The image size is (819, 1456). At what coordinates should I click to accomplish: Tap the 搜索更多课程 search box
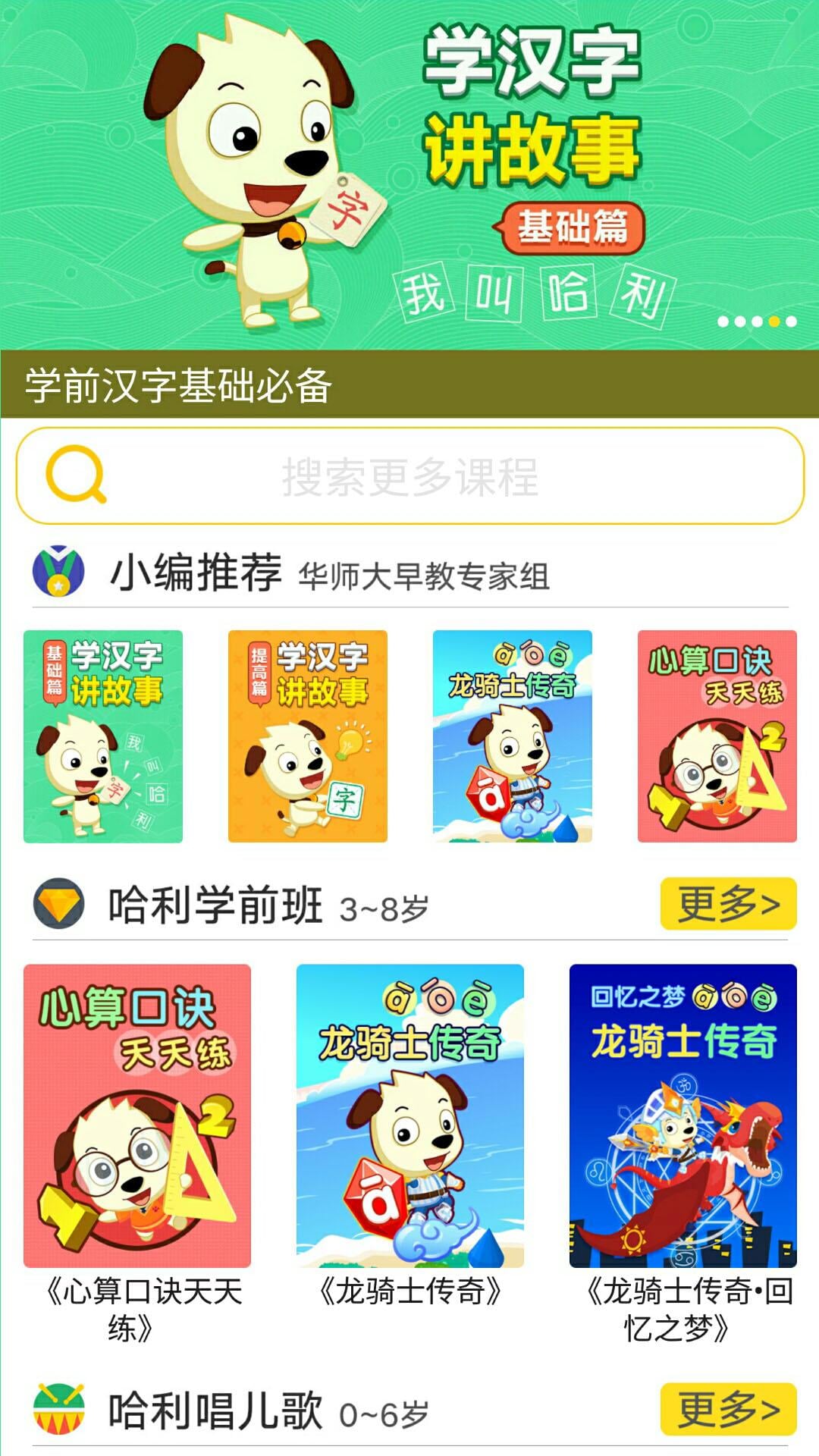click(x=409, y=476)
